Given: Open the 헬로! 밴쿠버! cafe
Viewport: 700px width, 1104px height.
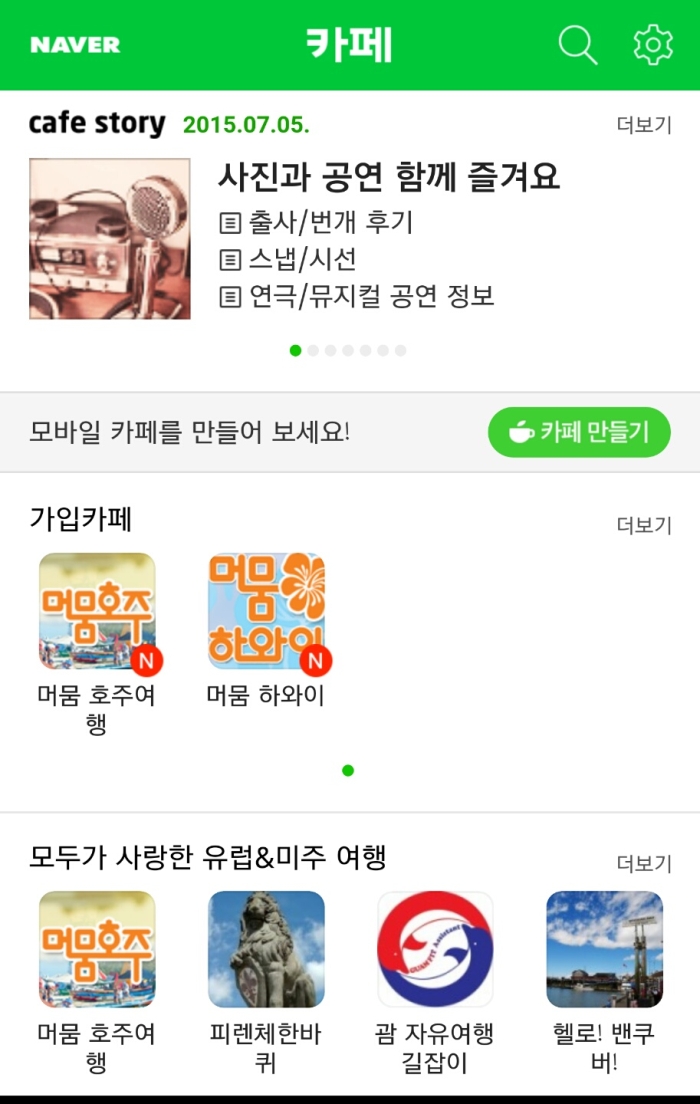Looking at the screenshot, I should click(604, 950).
